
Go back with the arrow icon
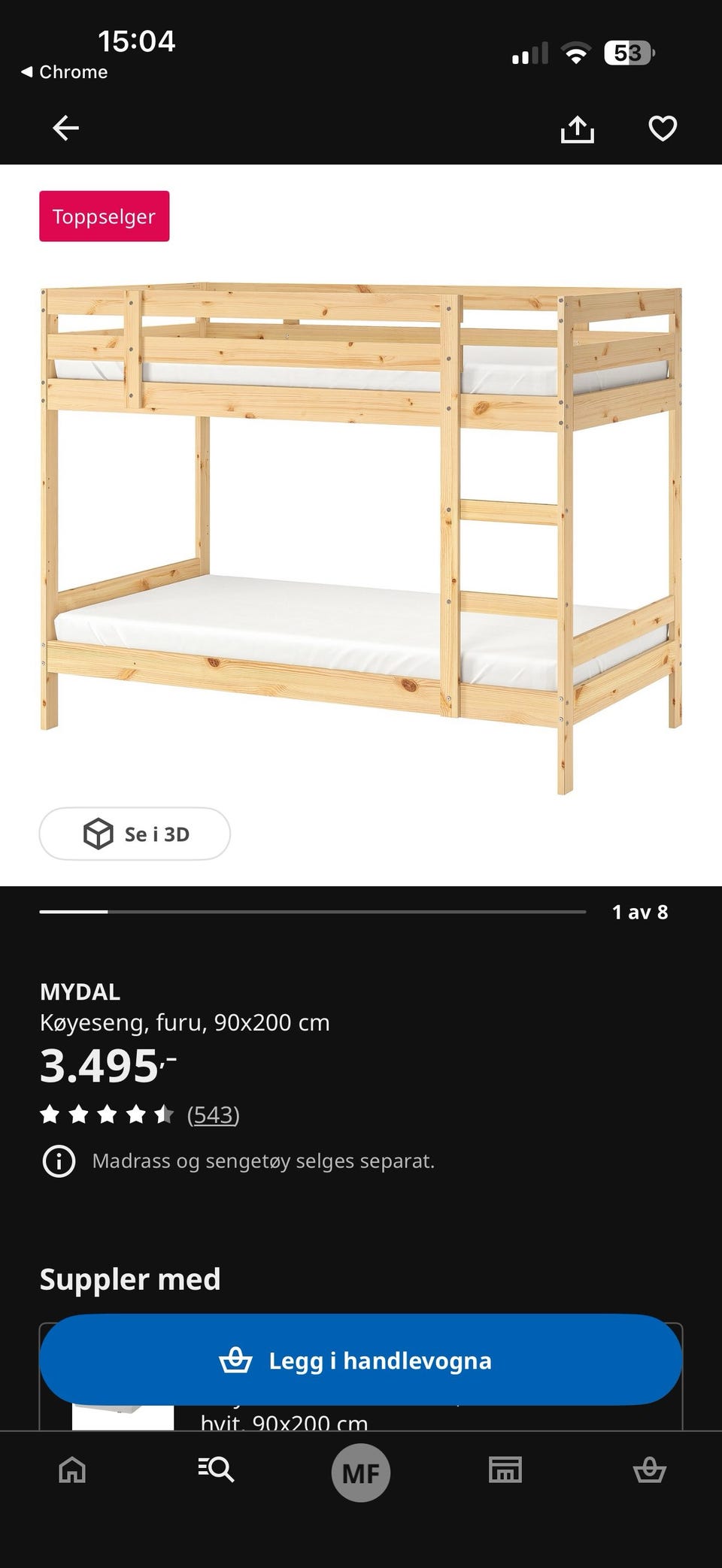pos(65,128)
